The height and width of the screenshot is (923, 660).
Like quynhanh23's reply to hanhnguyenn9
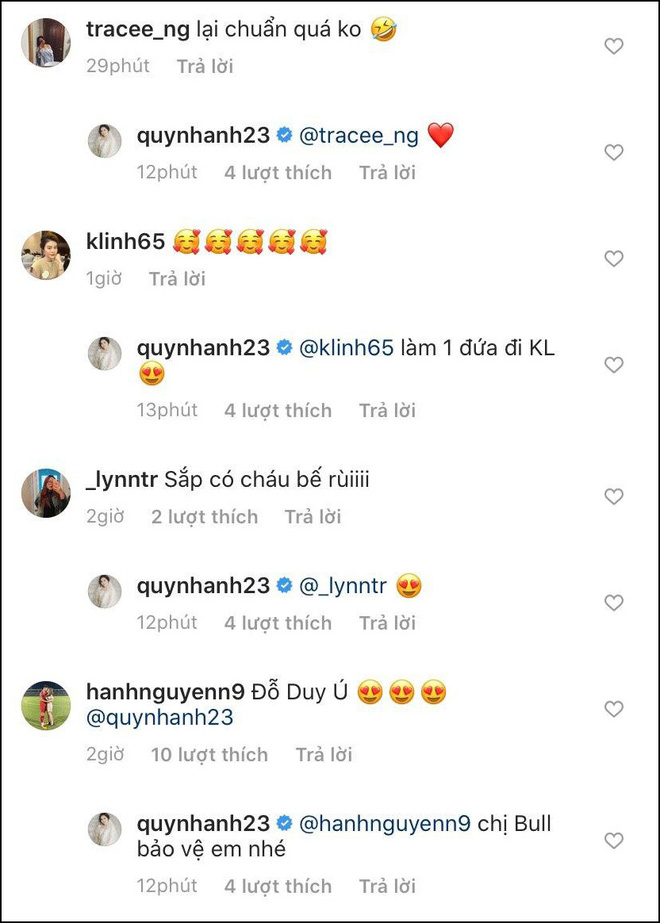point(614,841)
